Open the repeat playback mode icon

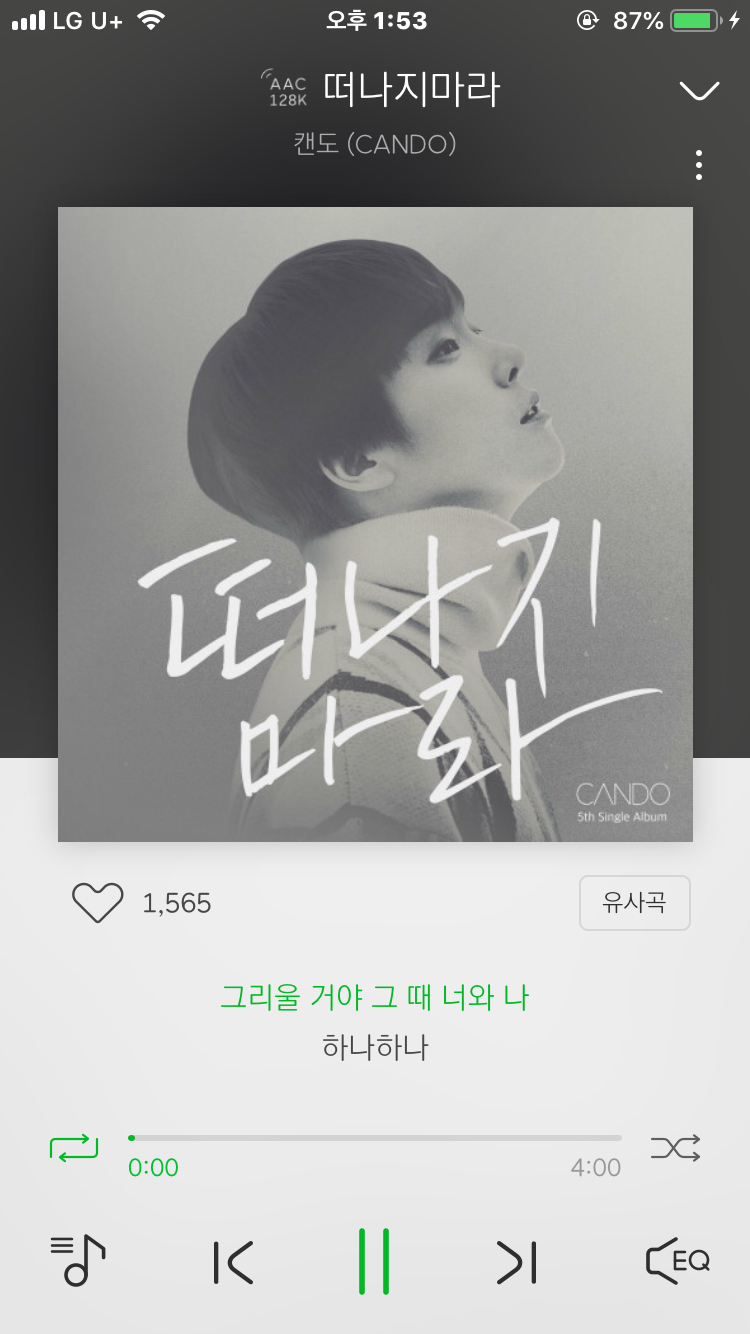pos(75,1146)
